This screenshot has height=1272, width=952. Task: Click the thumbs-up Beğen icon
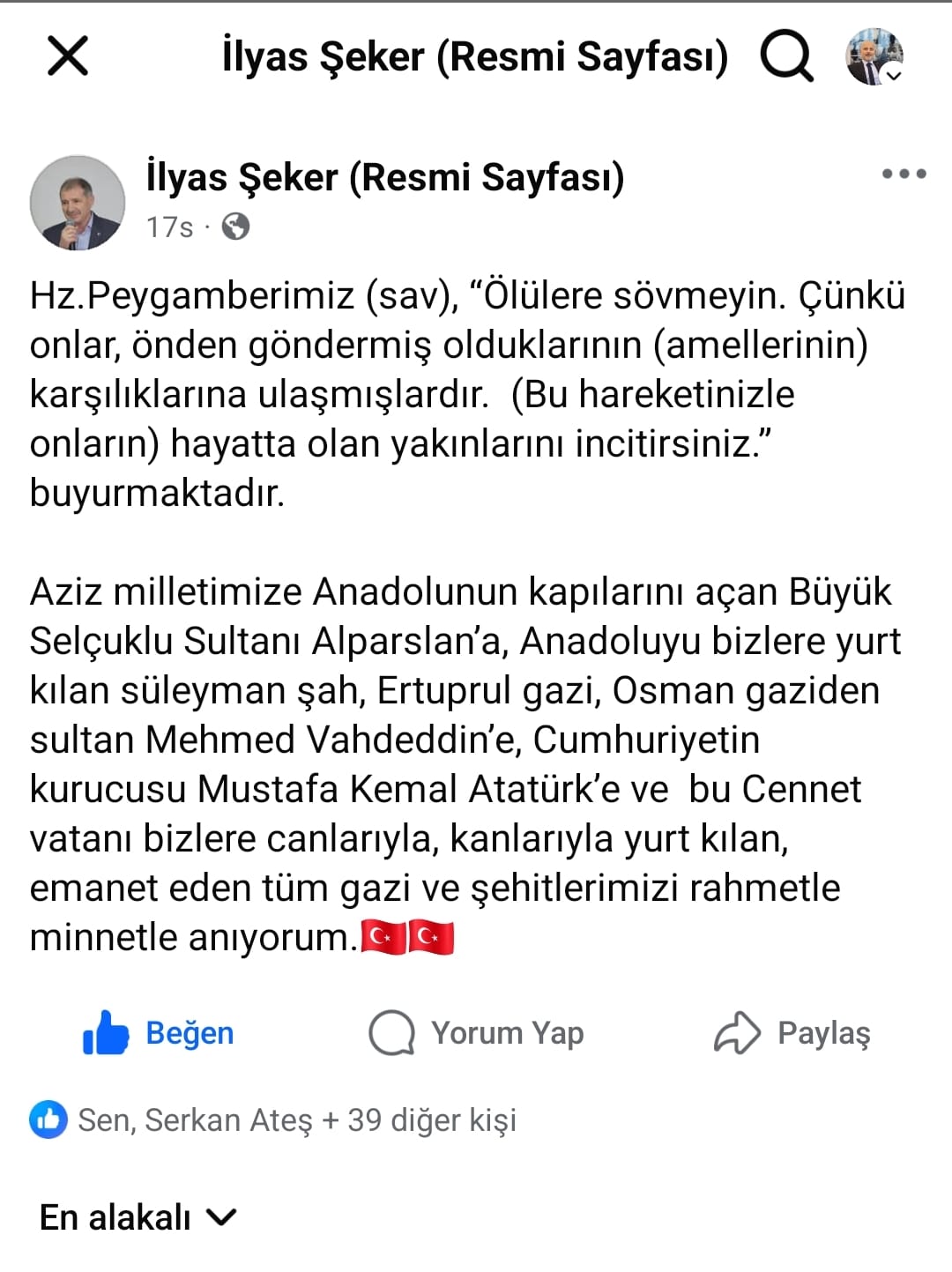point(103,1033)
